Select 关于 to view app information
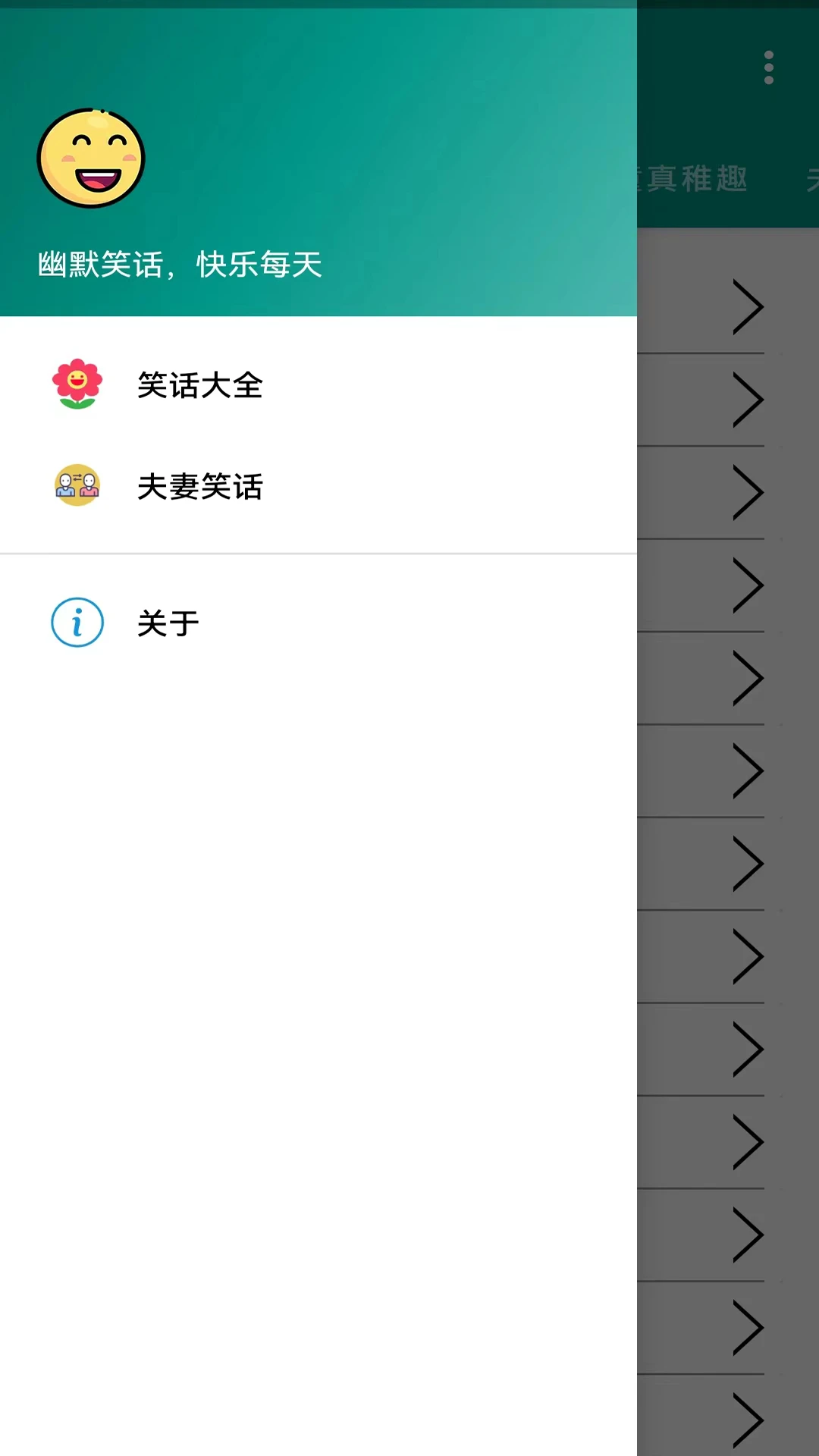The height and width of the screenshot is (1456, 819). (167, 622)
